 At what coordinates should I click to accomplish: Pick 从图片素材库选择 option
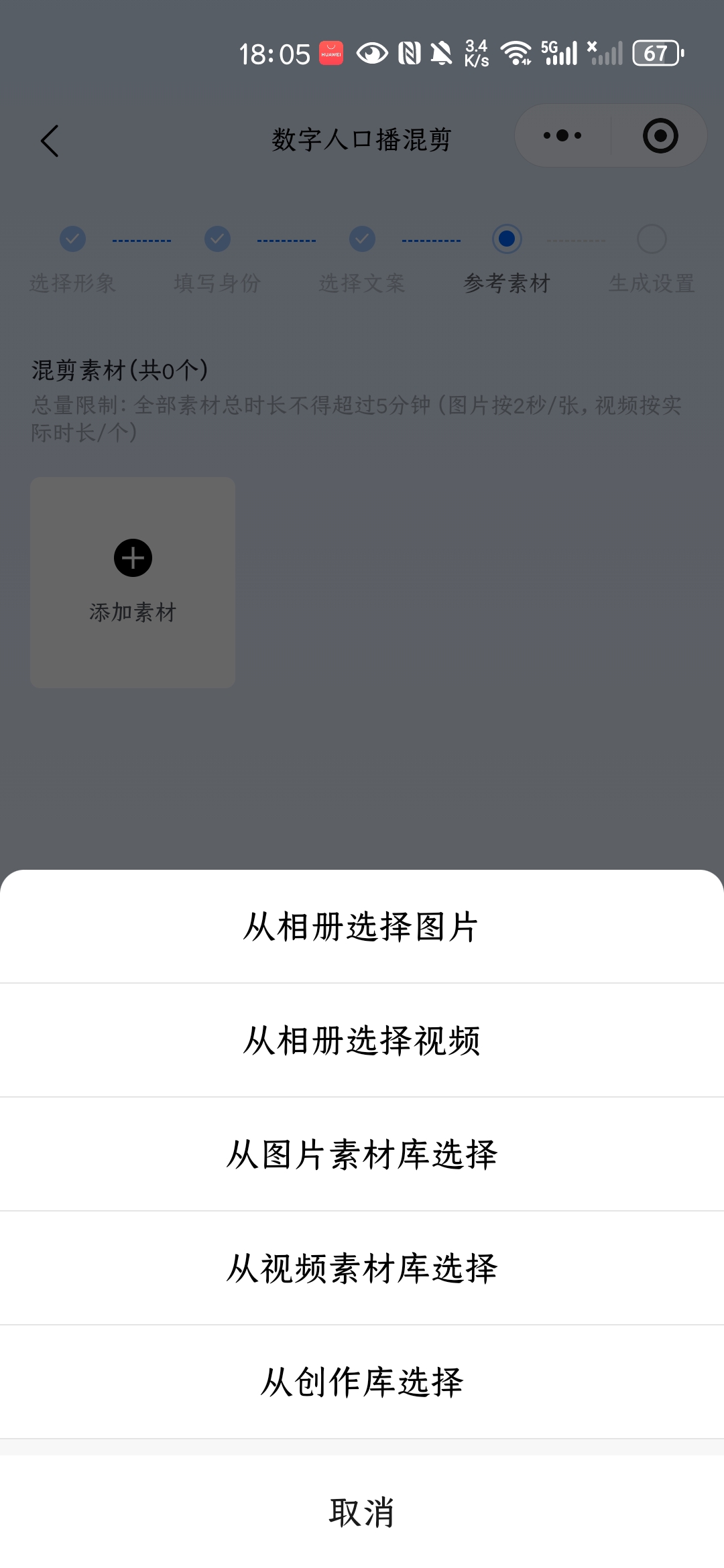tap(362, 1155)
